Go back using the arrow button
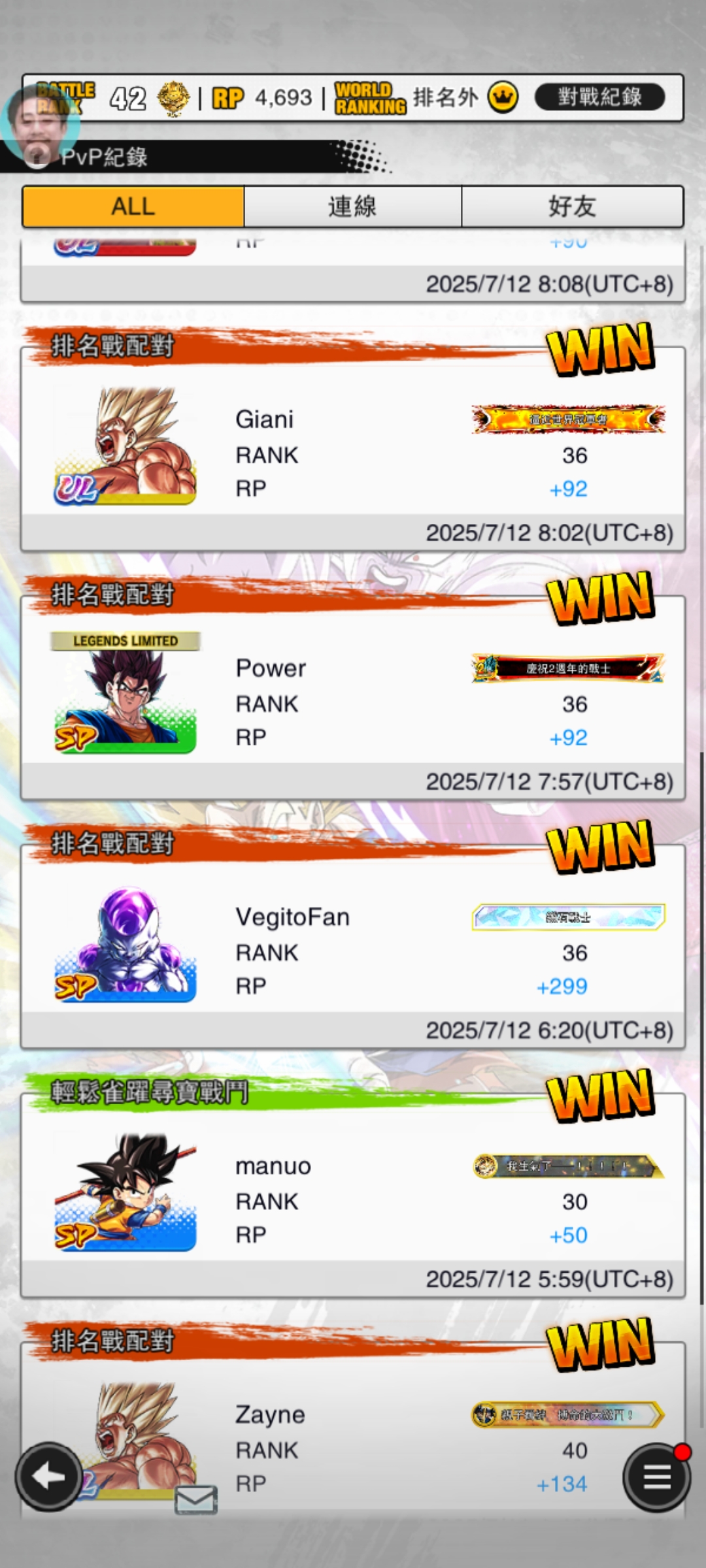The width and height of the screenshot is (706, 1568). click(48, 1477)
